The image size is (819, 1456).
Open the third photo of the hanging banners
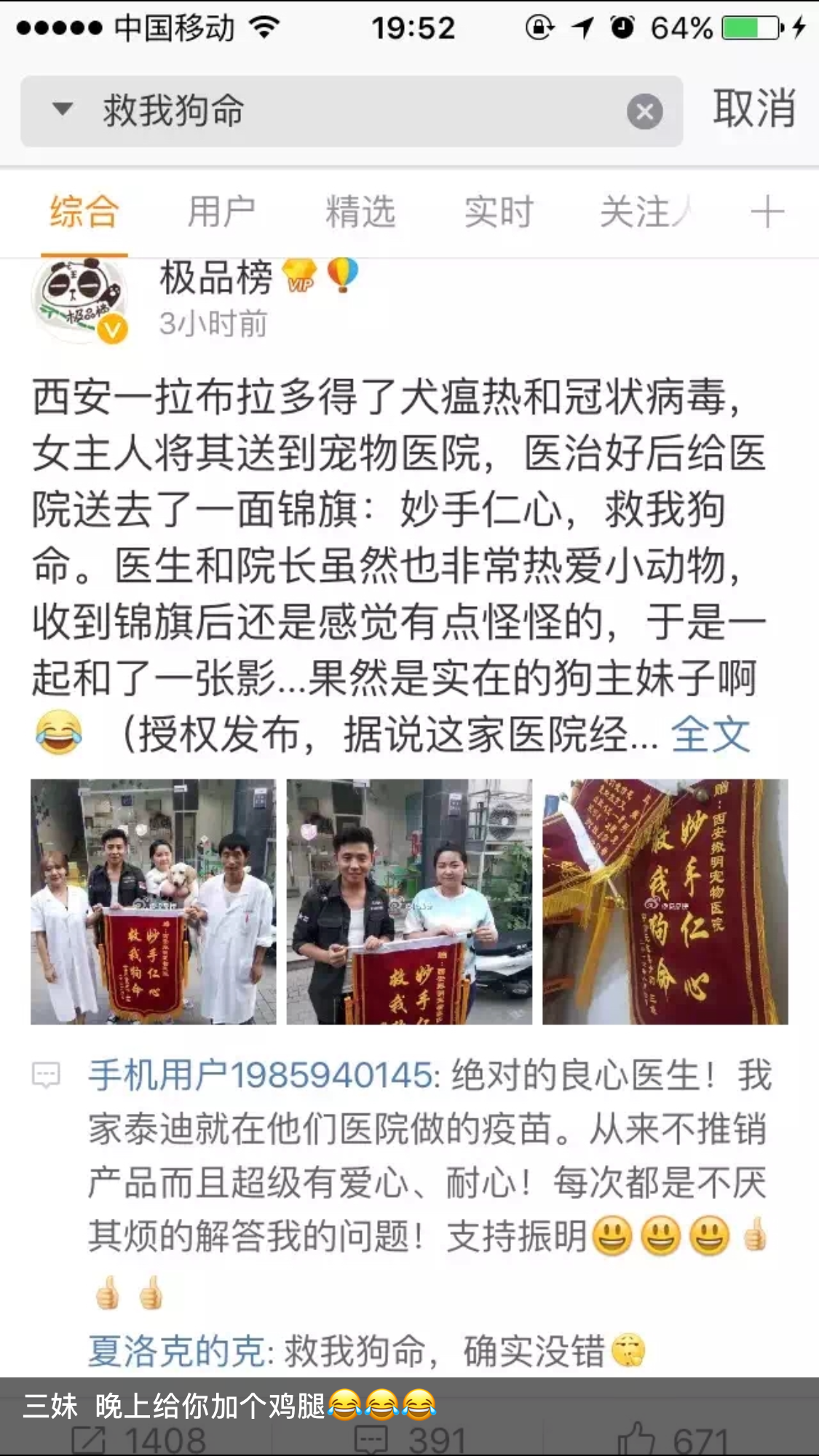point(665,902)
